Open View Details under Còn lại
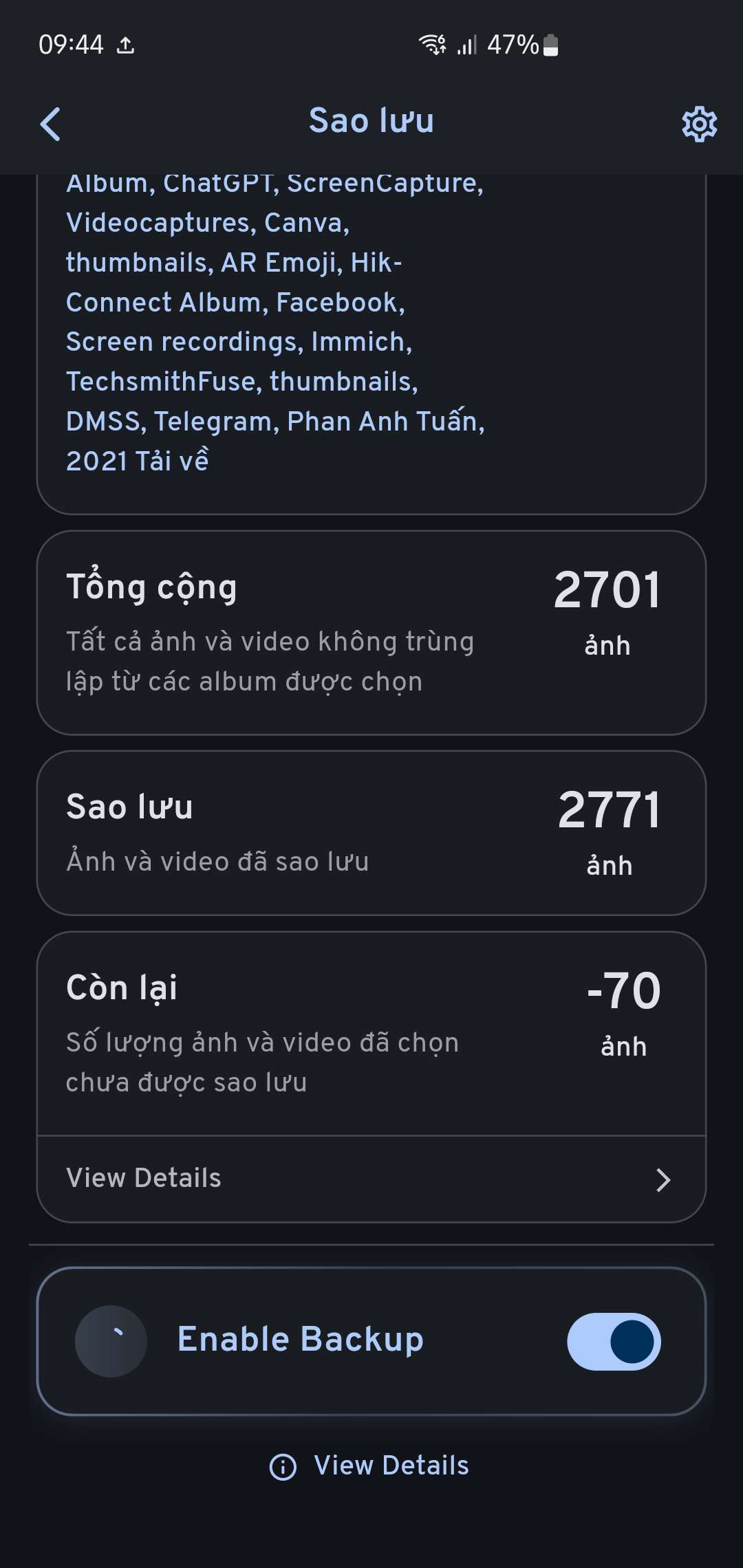This screenshot has height=1568, width=743. (x=371, y=1179)
